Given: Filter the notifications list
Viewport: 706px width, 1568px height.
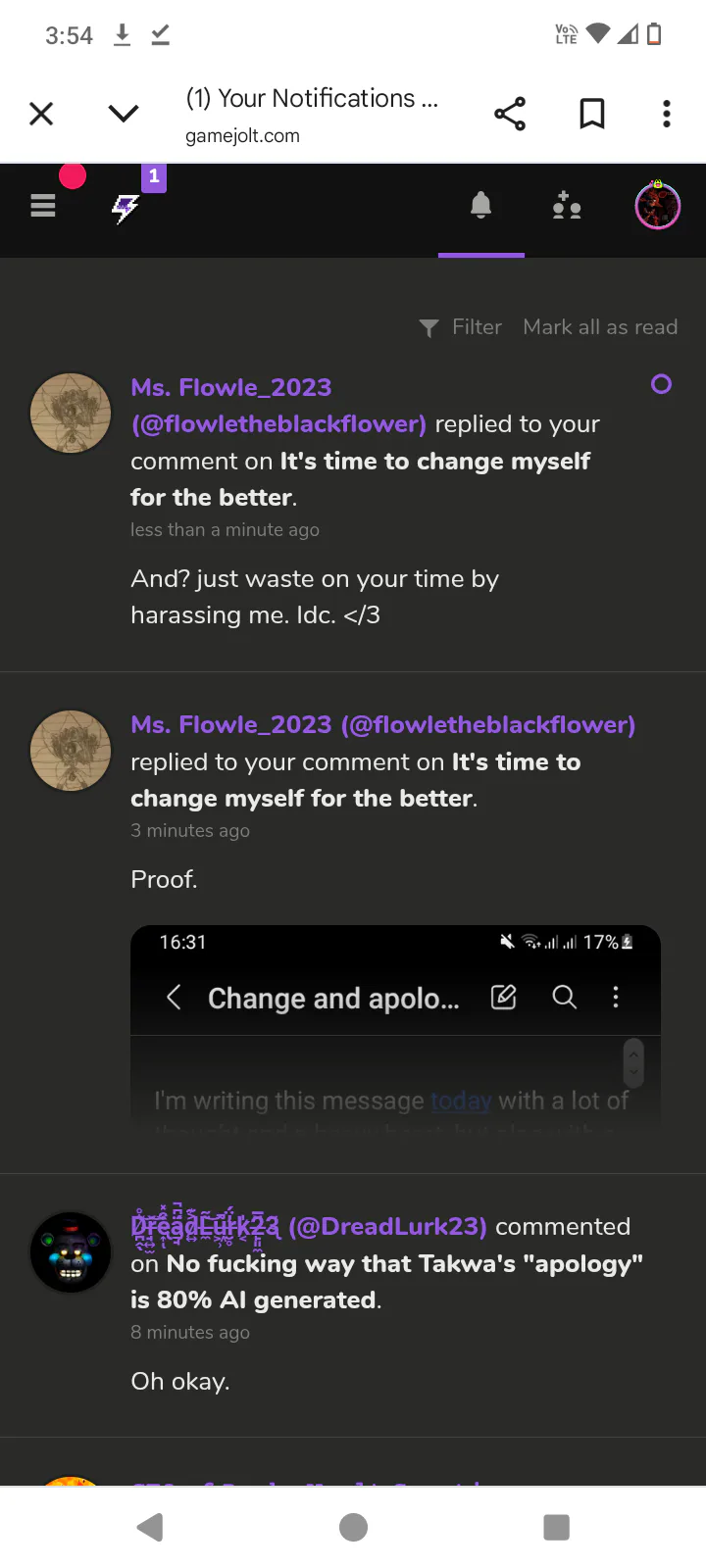Looking at the screenshot, I should (x=460, y=327).
